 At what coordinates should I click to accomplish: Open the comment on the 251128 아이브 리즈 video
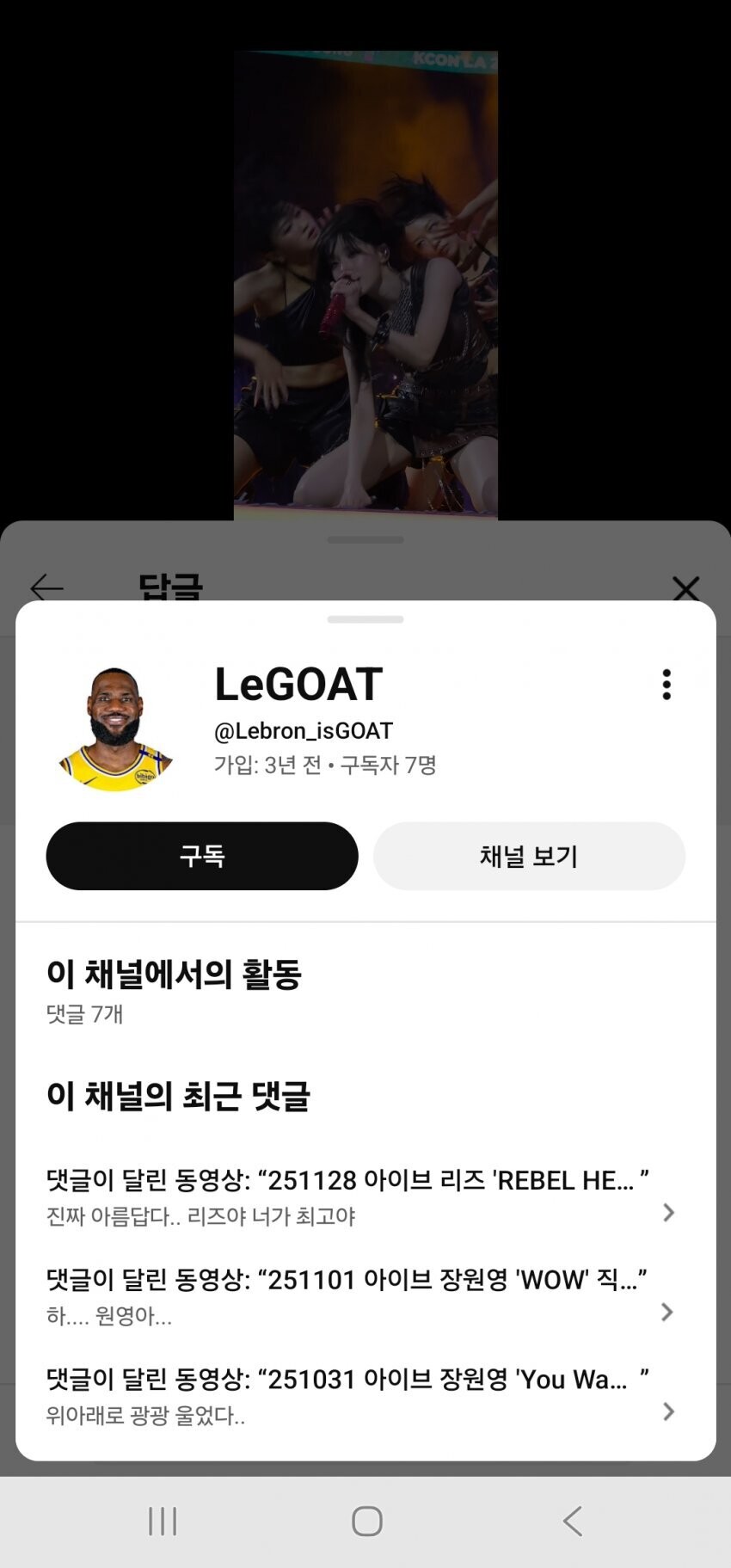pos(361,1196)
